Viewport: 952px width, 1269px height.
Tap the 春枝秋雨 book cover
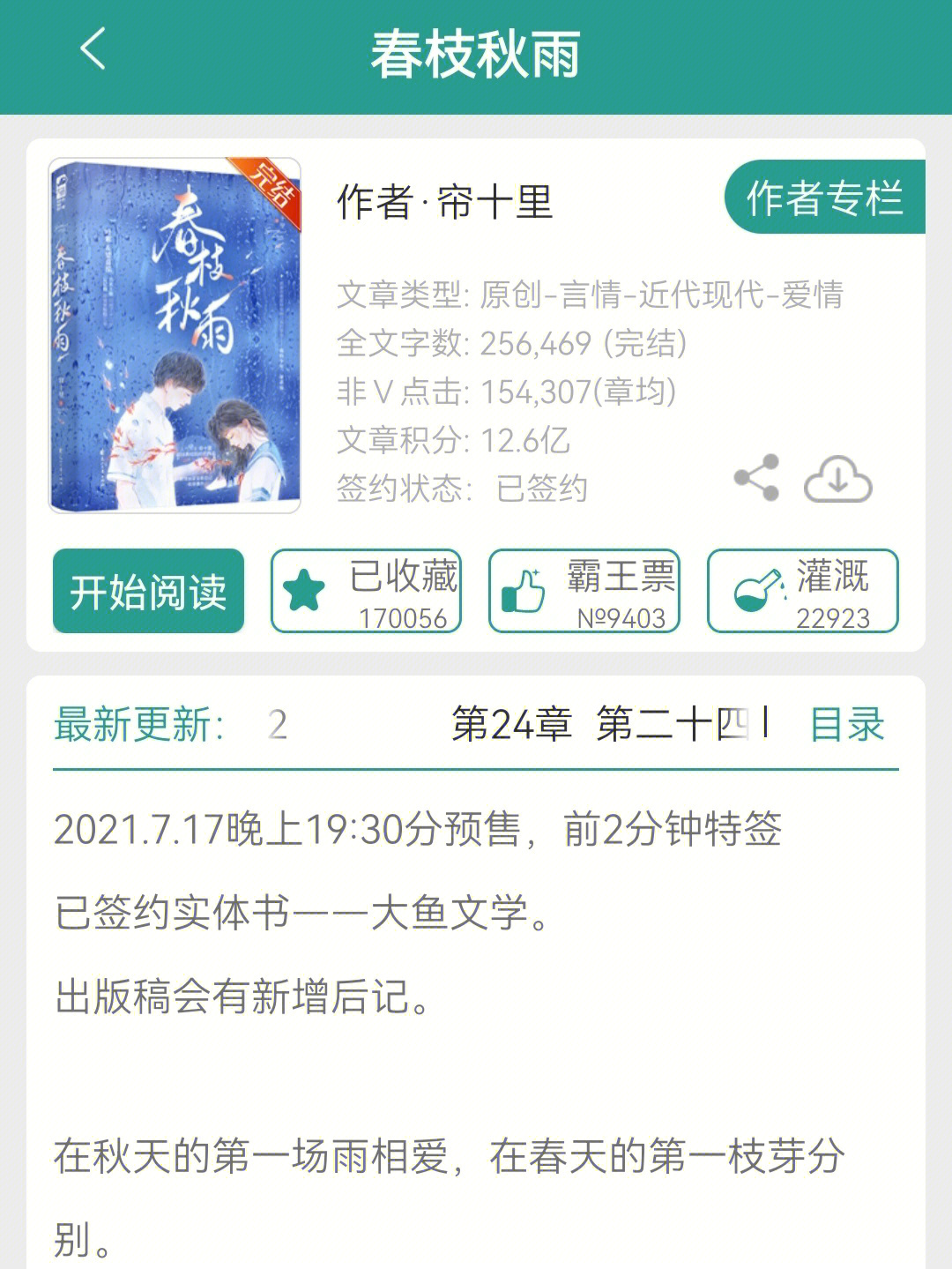point(175,335)
